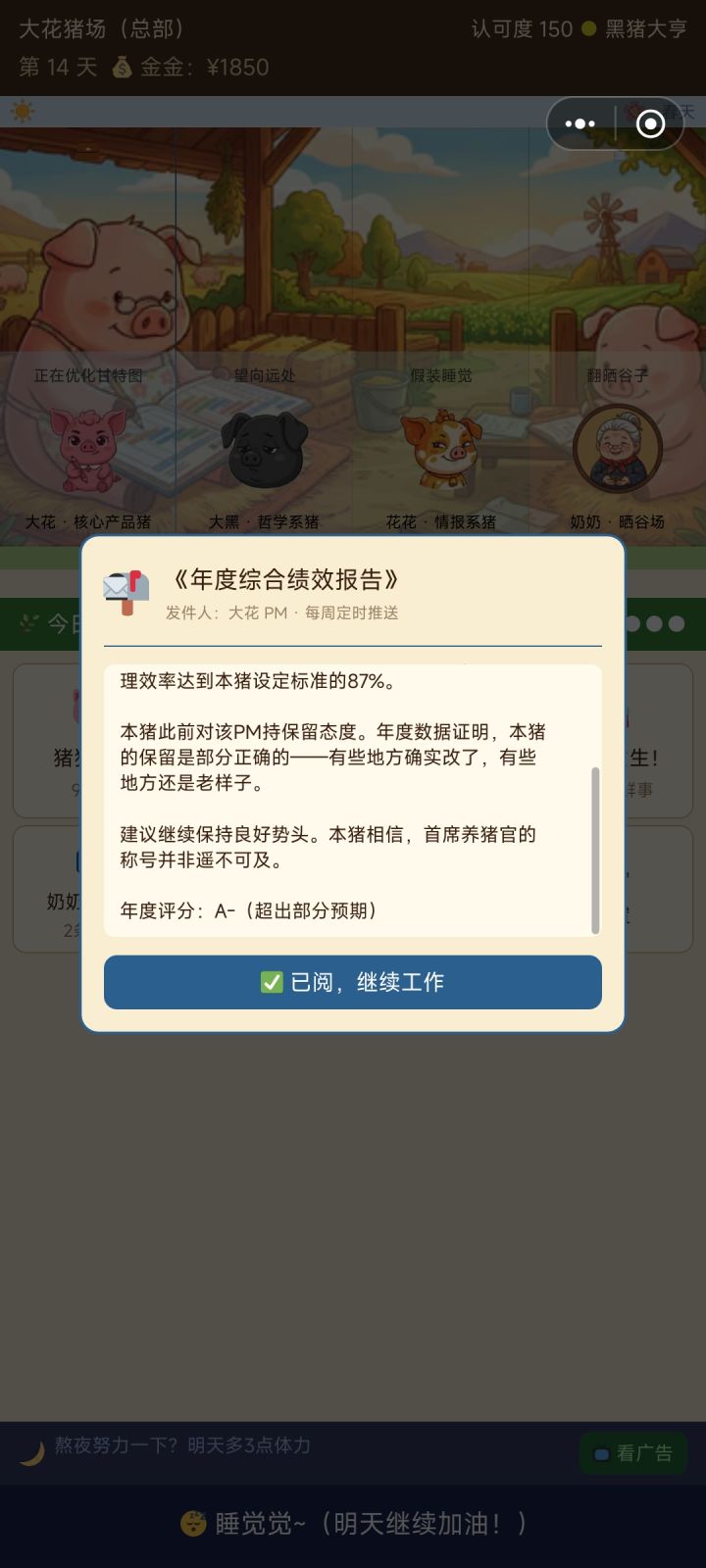
Task: Select 花花·情报系猪 character portrait
Action: pyautogui.click(x=441, y=446)
